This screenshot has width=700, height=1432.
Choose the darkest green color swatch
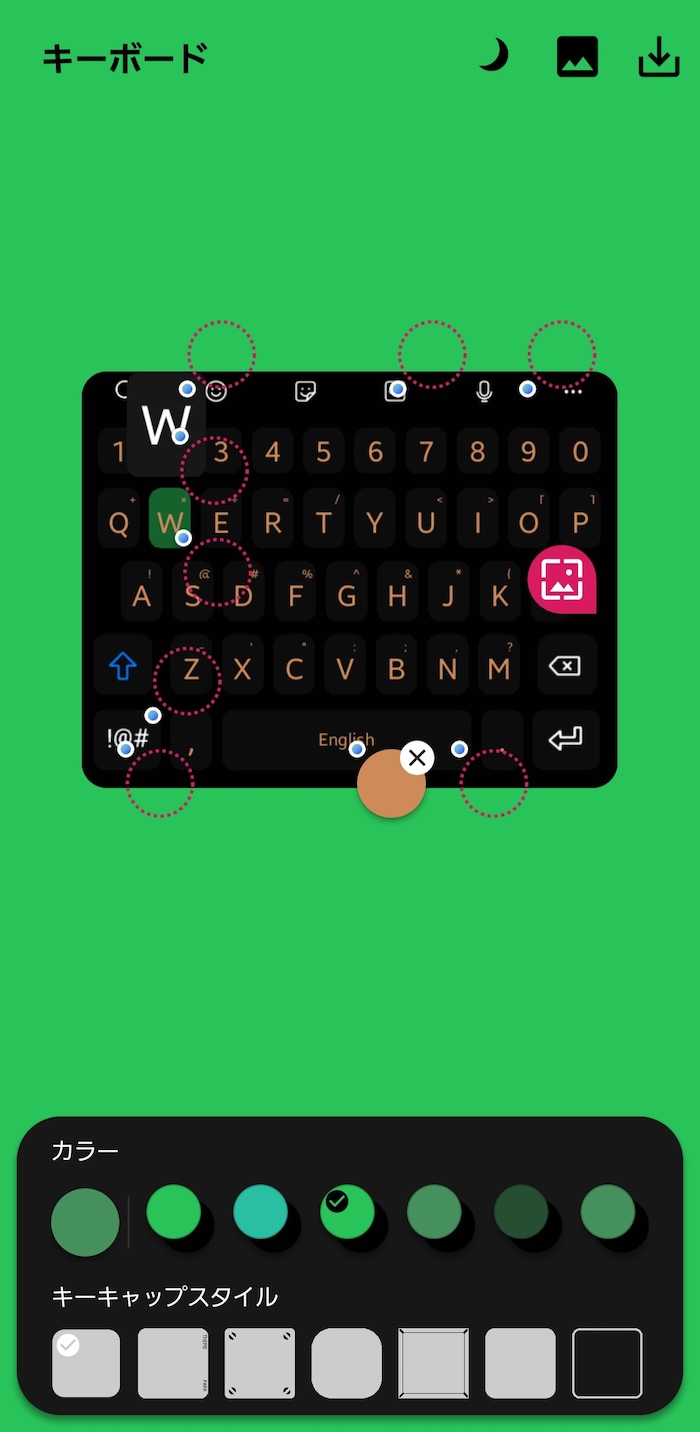tap(521, 1212)
